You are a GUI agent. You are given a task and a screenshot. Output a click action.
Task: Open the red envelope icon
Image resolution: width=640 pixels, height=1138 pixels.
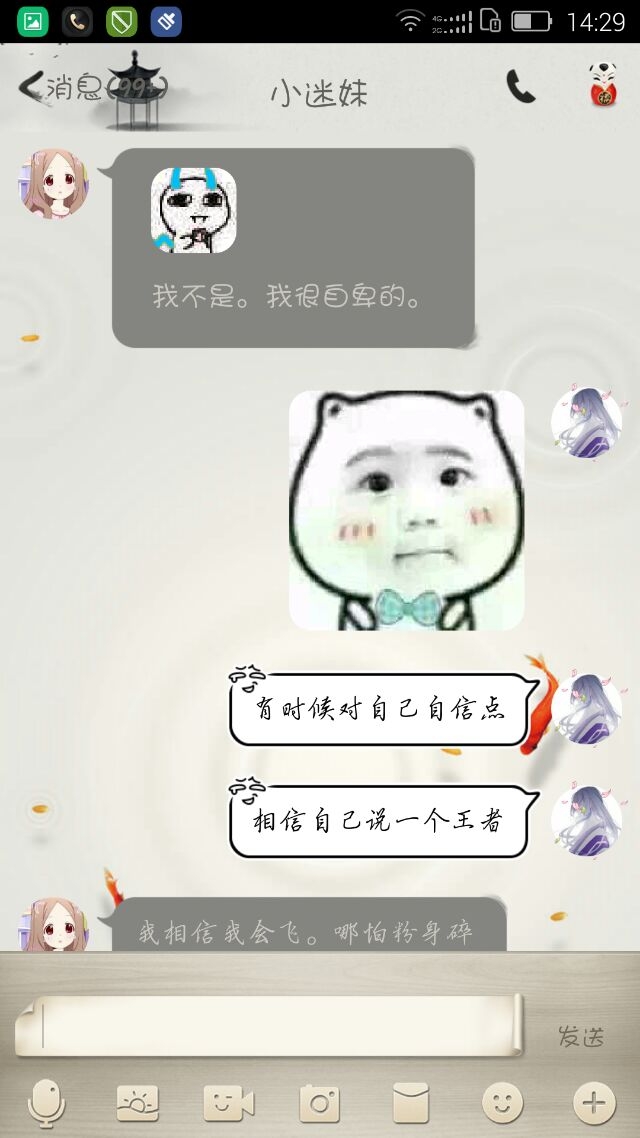pyautogui.click(x=411, y=1103)
